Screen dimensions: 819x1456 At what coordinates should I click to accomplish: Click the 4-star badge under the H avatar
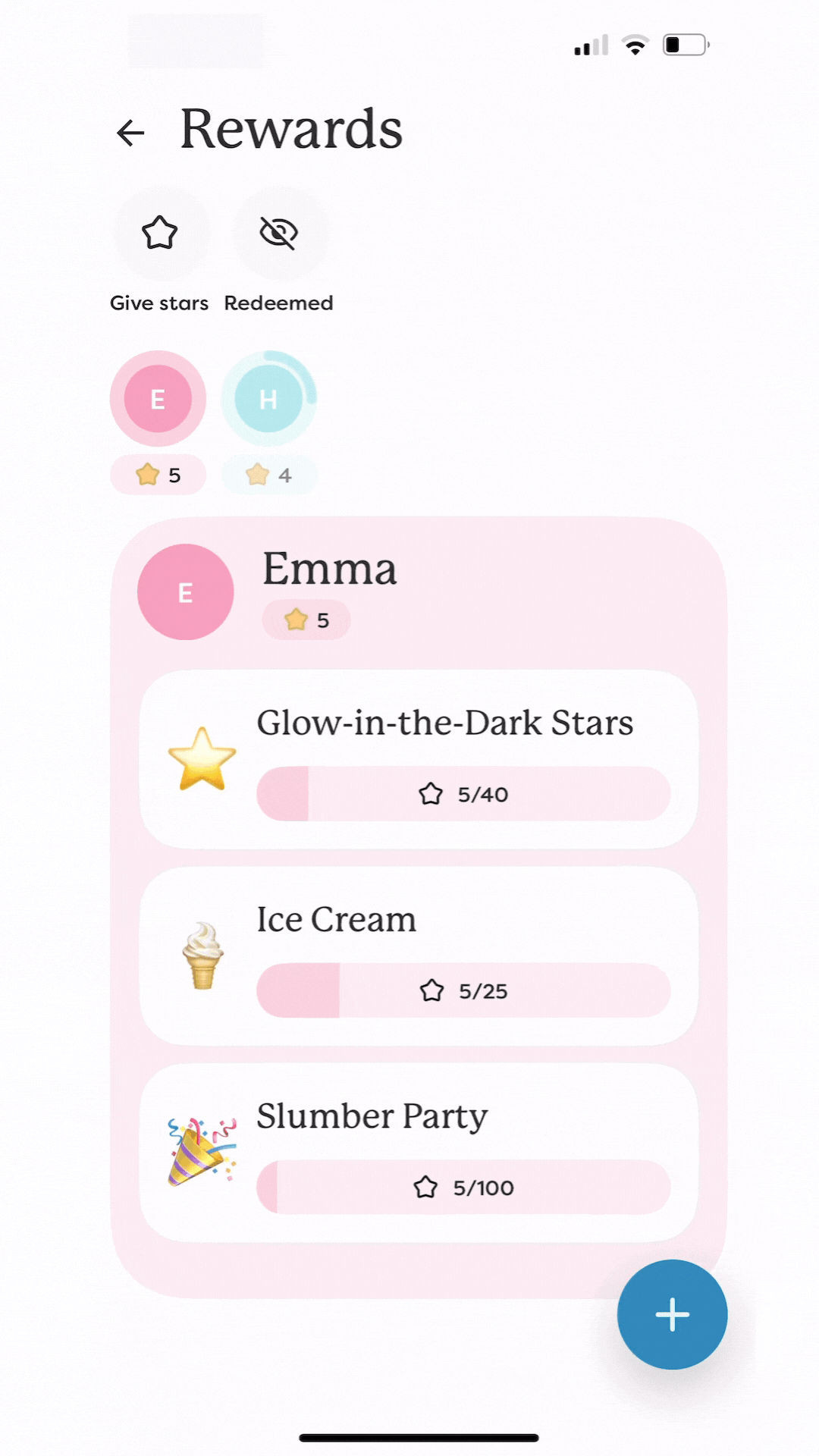(x=269, y=475)
